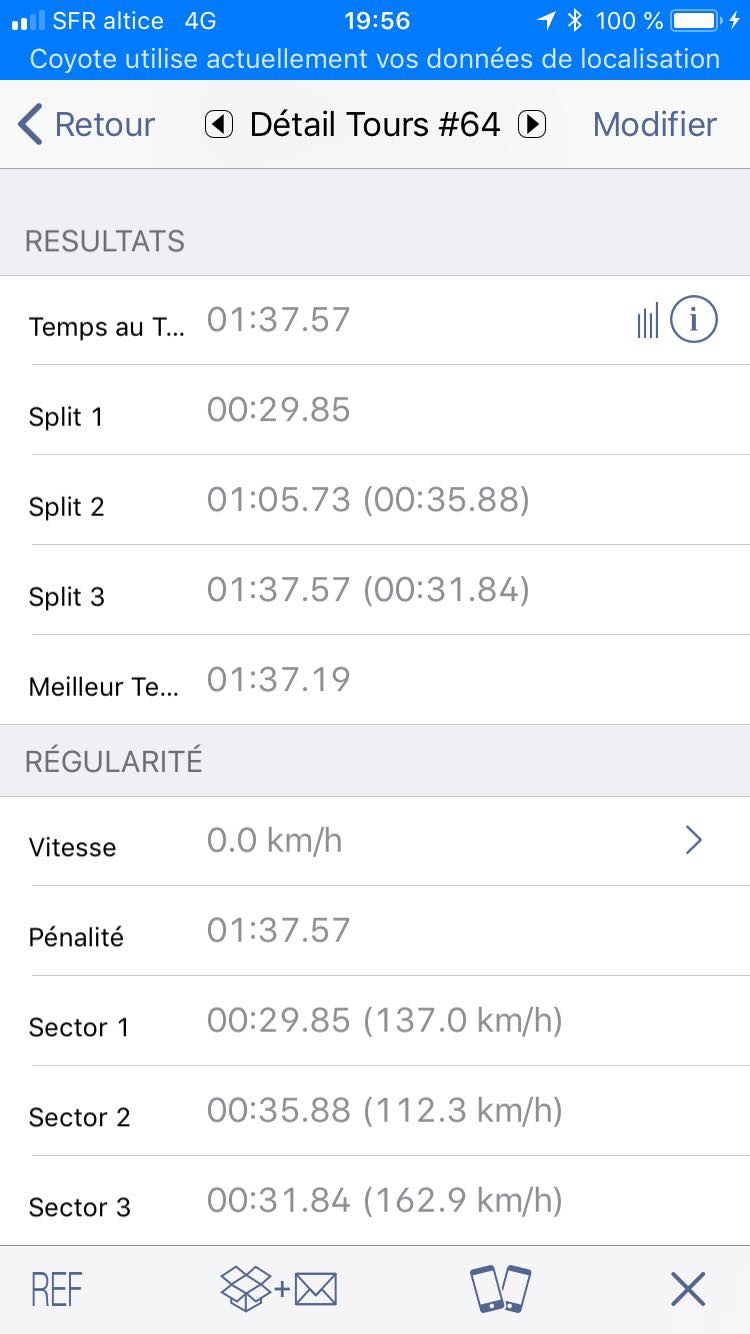Screen dimensions: 750x1334
Task: Show the next lap detail
Action: click(x=532, y=125)
